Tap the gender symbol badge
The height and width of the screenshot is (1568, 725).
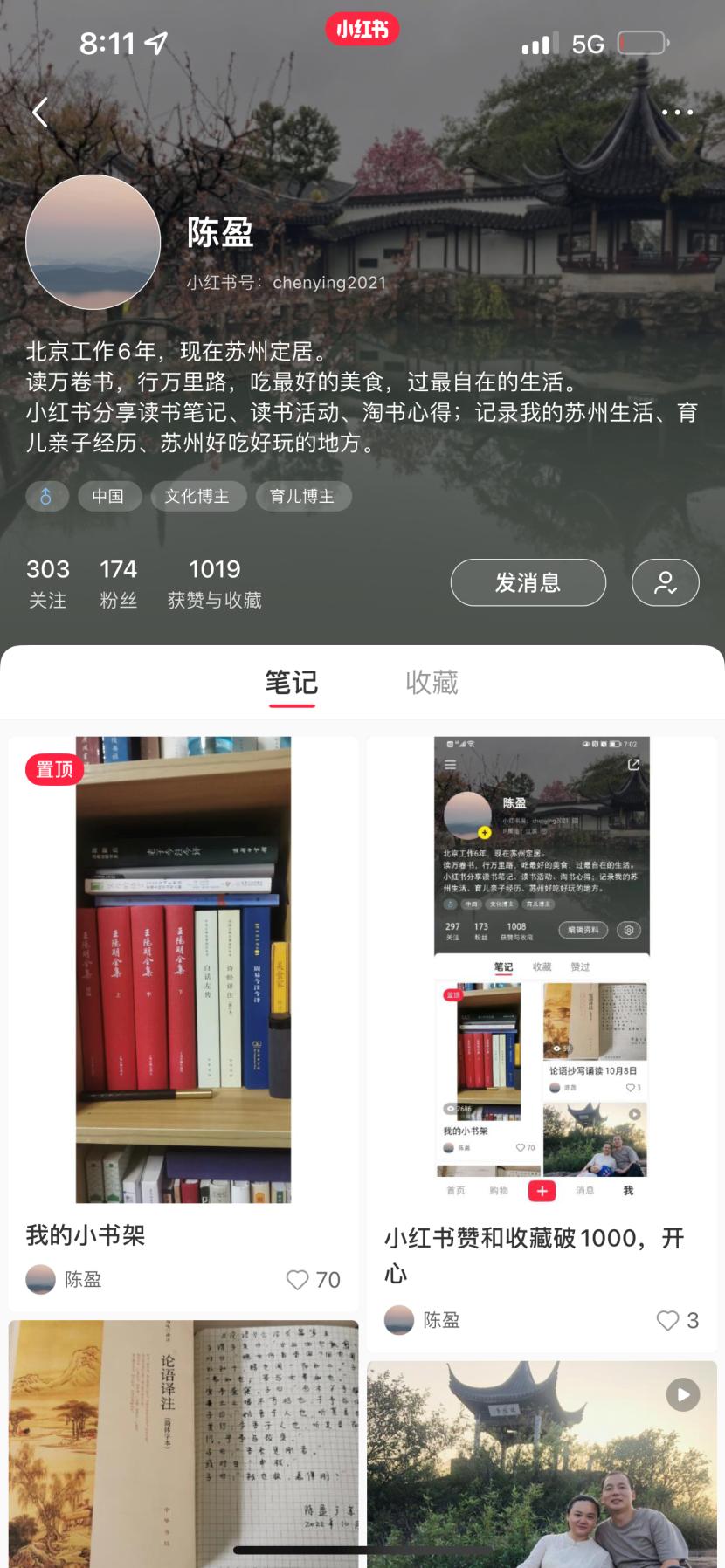47,496
